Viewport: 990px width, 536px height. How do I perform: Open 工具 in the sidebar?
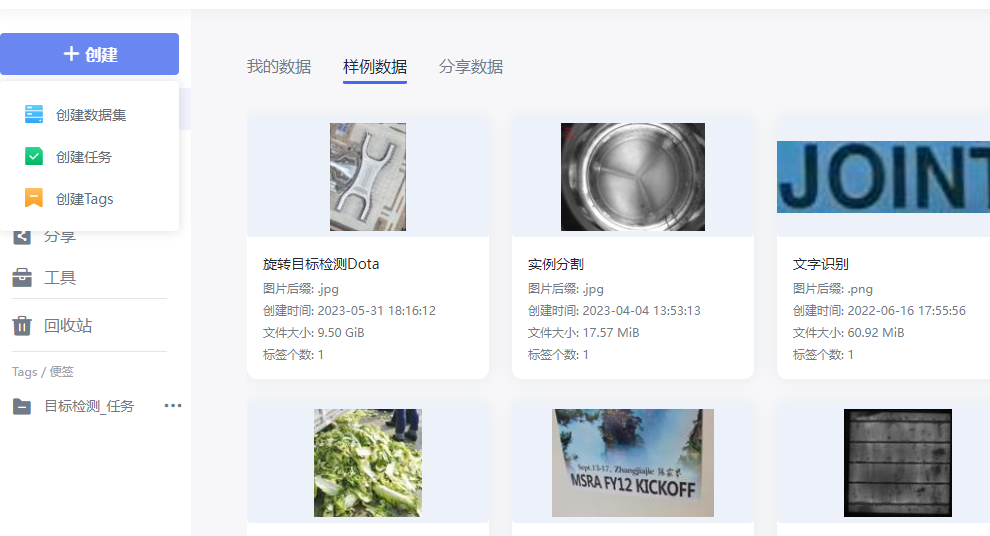pyautogui.click(x=60, y=278)
